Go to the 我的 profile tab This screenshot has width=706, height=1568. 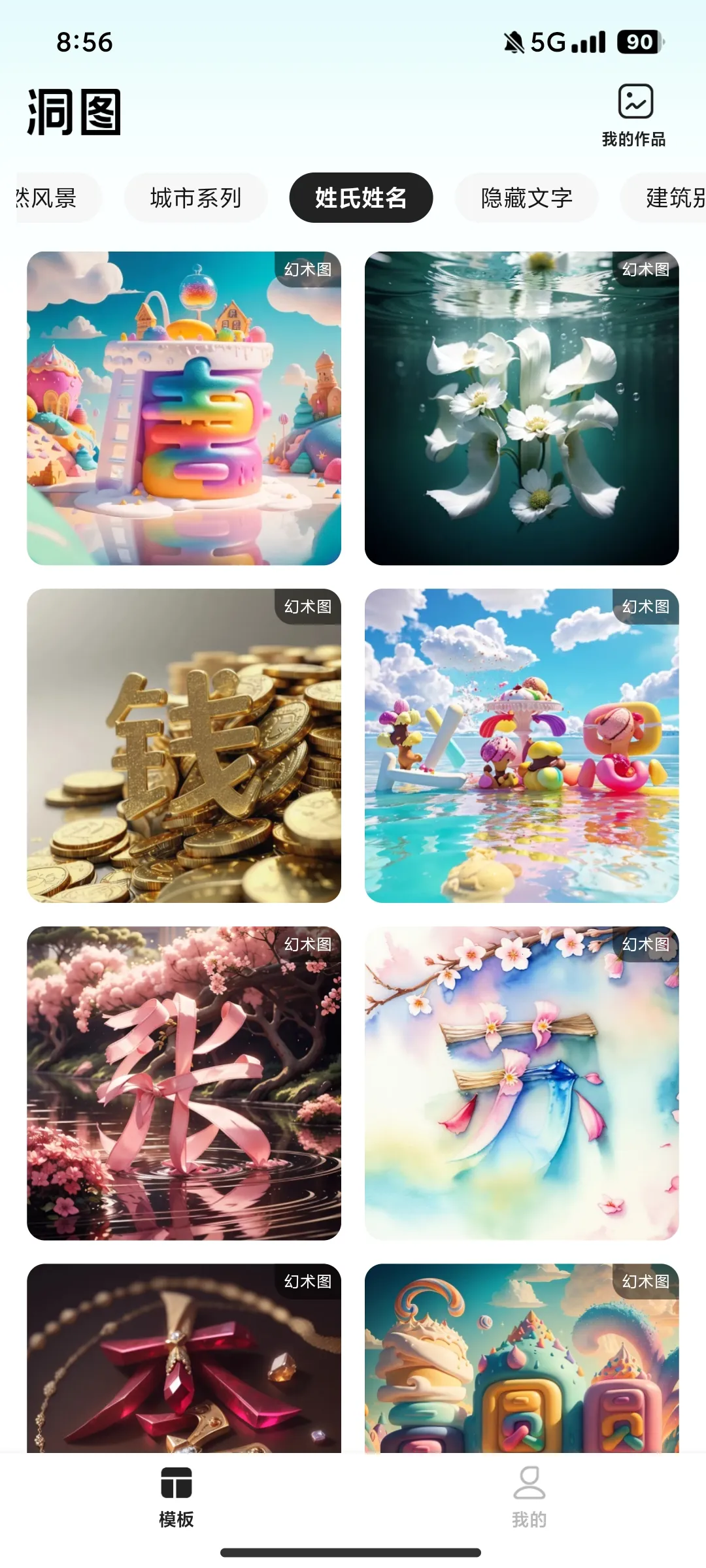click(x=529, y=1497)
